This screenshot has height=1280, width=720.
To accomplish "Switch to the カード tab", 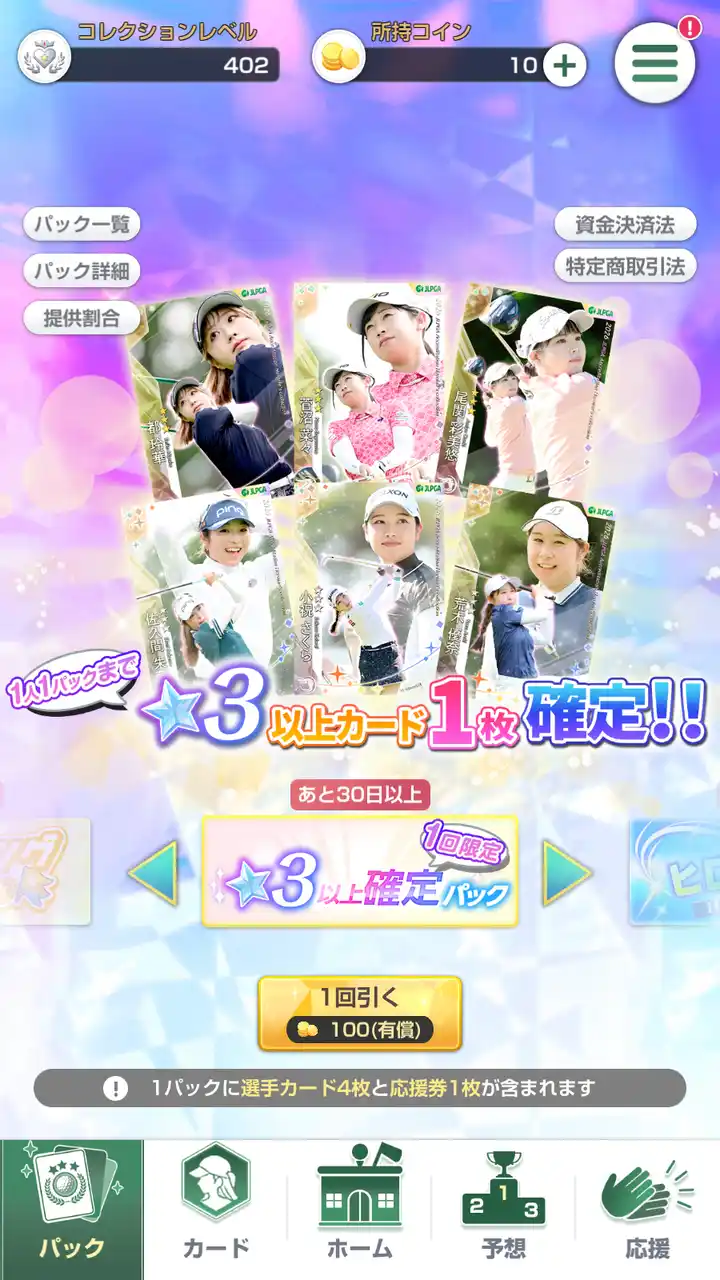I will click(x=216, y=1210).
